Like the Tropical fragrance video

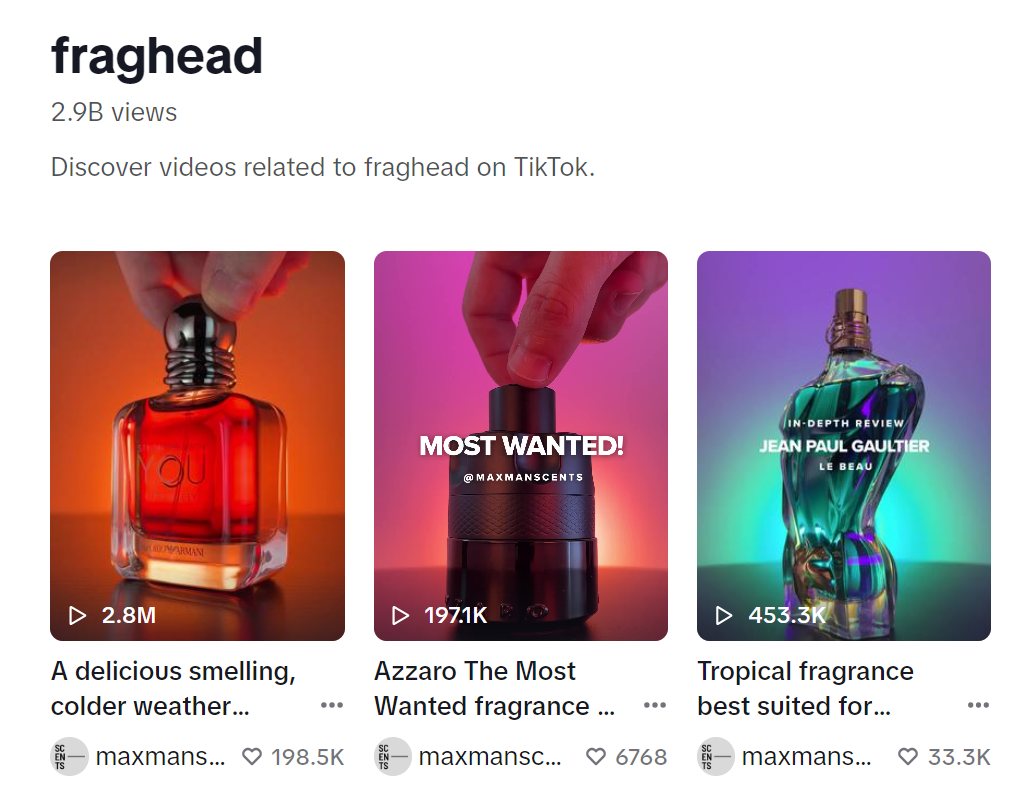click(908, 757)
